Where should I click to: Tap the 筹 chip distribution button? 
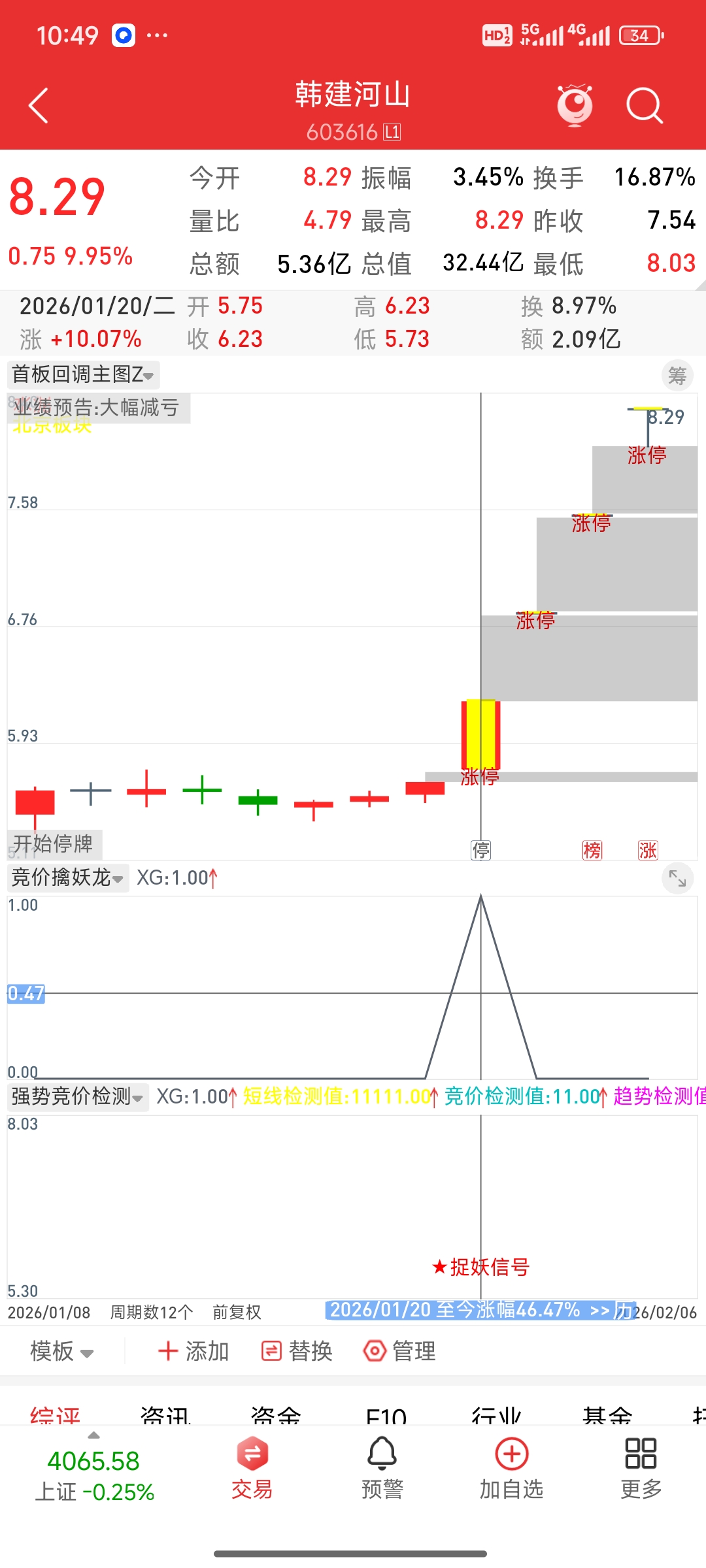677,376
